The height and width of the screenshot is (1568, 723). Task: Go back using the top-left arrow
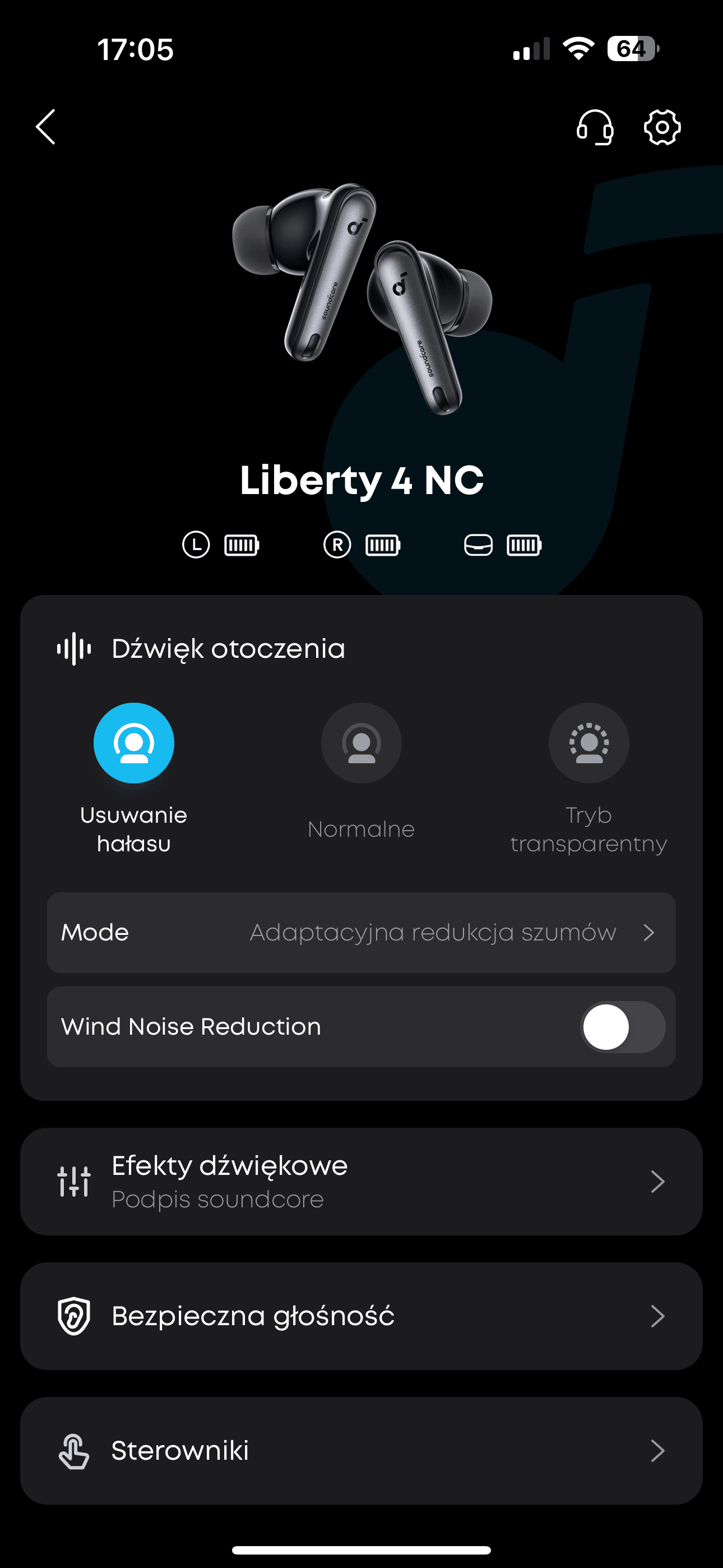(45, 127)
